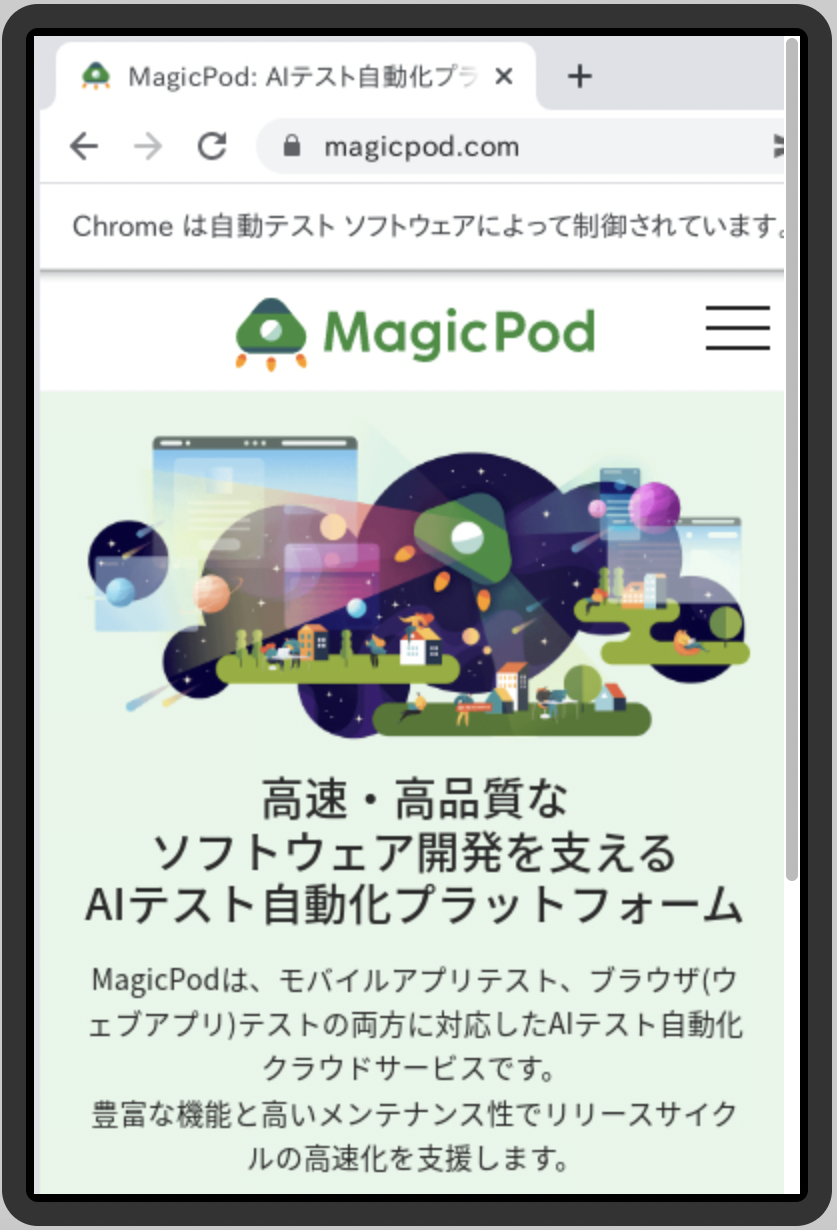Reload the current page
This screenshot has width=837, height=1230.
click(x=211, y=147)
